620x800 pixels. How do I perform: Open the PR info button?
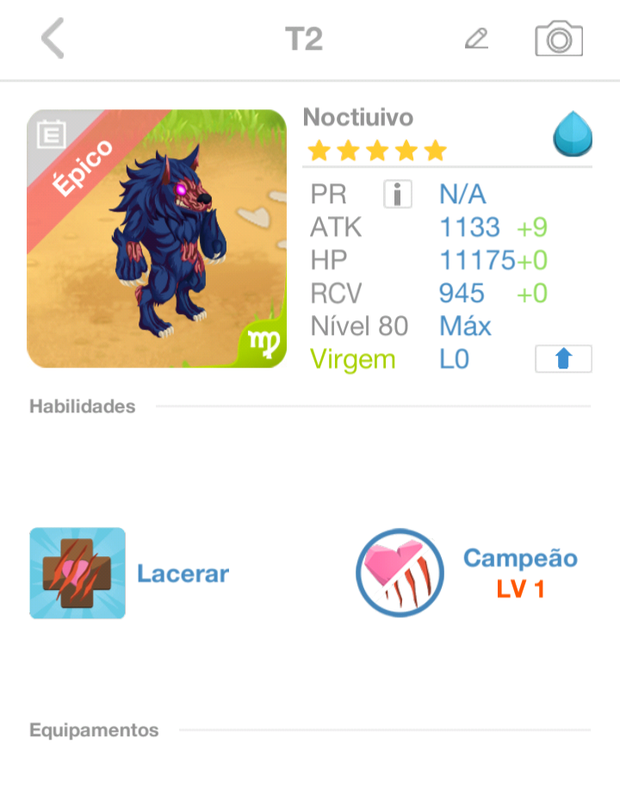397,194
